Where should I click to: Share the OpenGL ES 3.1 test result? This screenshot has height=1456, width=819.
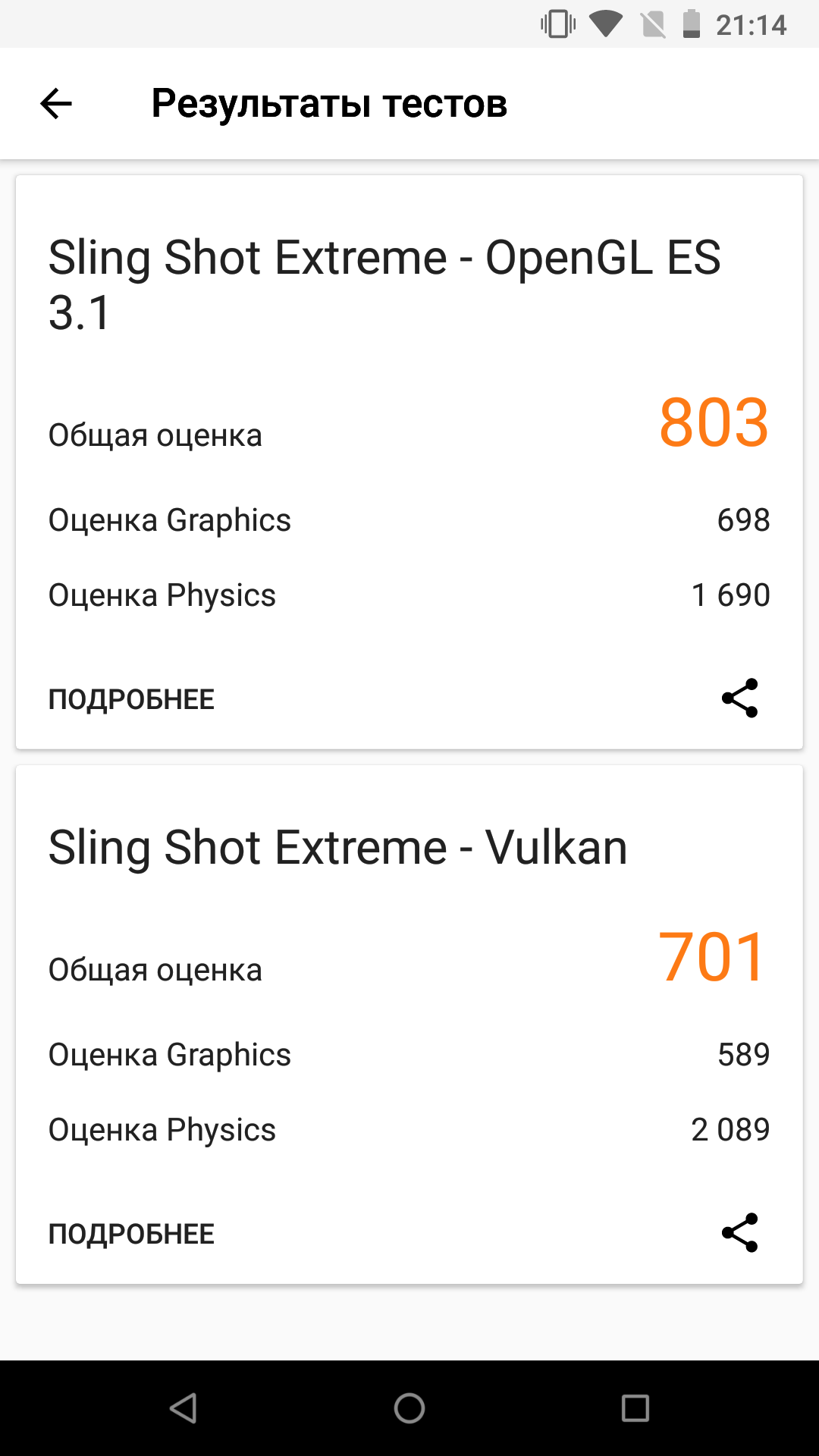(x=739, y=698)
